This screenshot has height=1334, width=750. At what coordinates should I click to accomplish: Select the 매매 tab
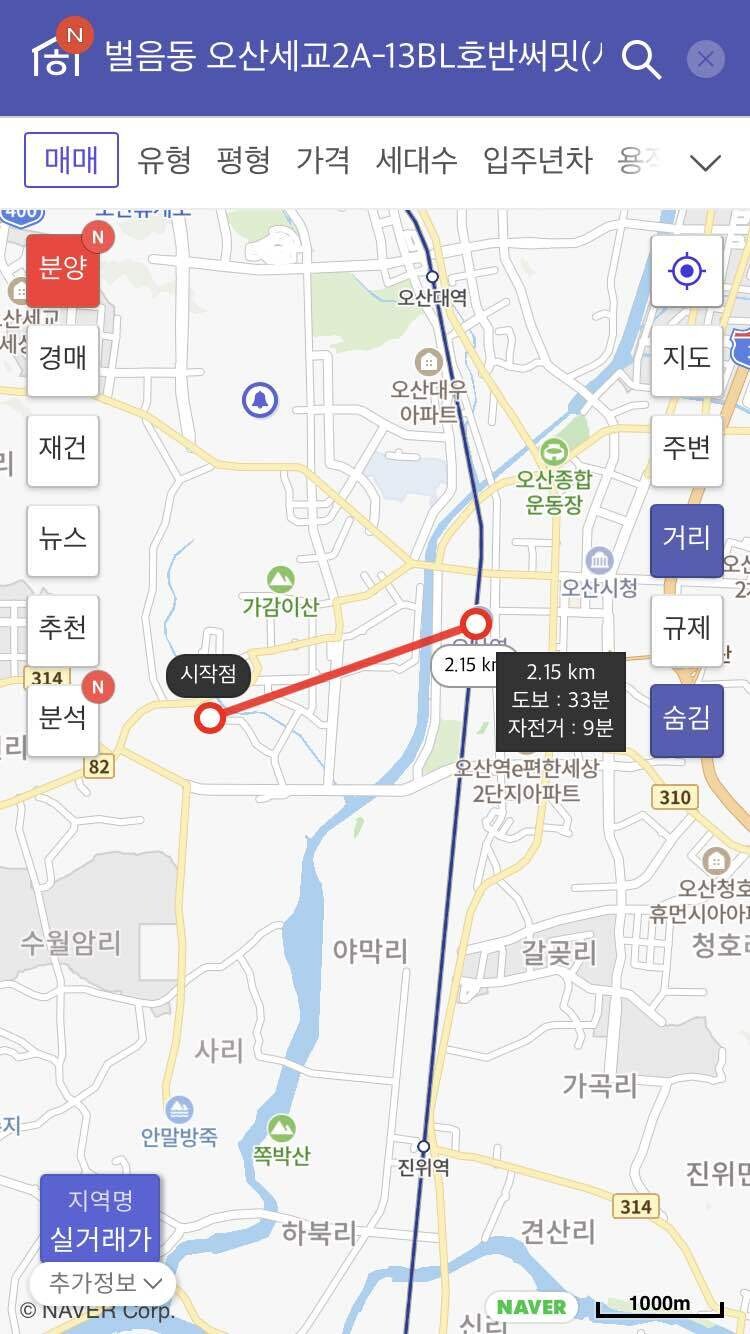click(70, 160)
